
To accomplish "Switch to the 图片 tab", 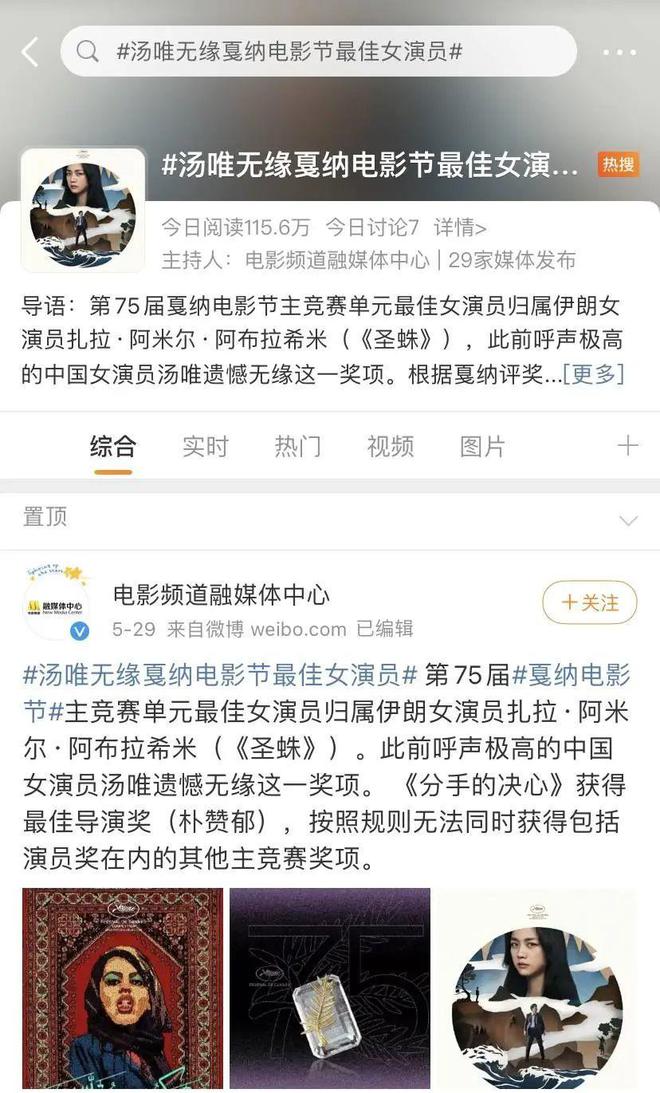I will click(x=482, y=446).
